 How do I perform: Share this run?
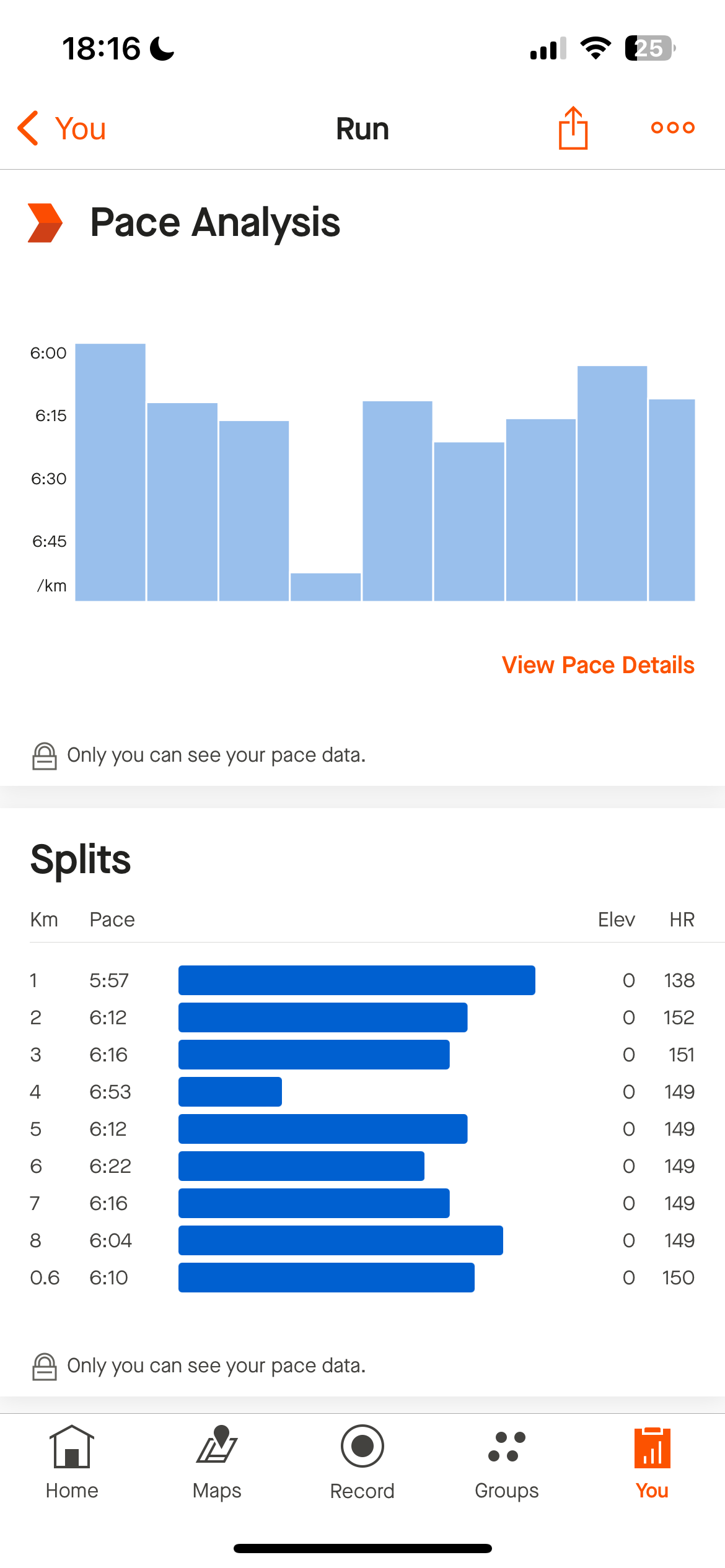coord(573,128)
